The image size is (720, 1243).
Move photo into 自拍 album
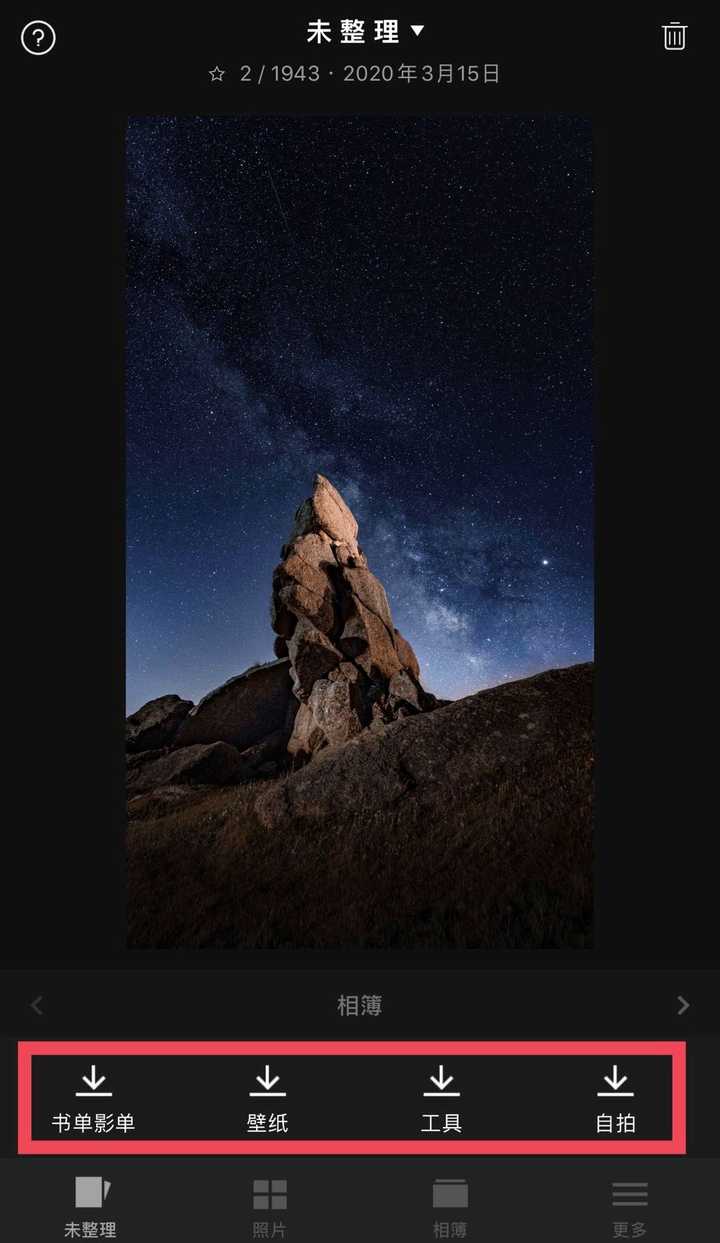615,1099
